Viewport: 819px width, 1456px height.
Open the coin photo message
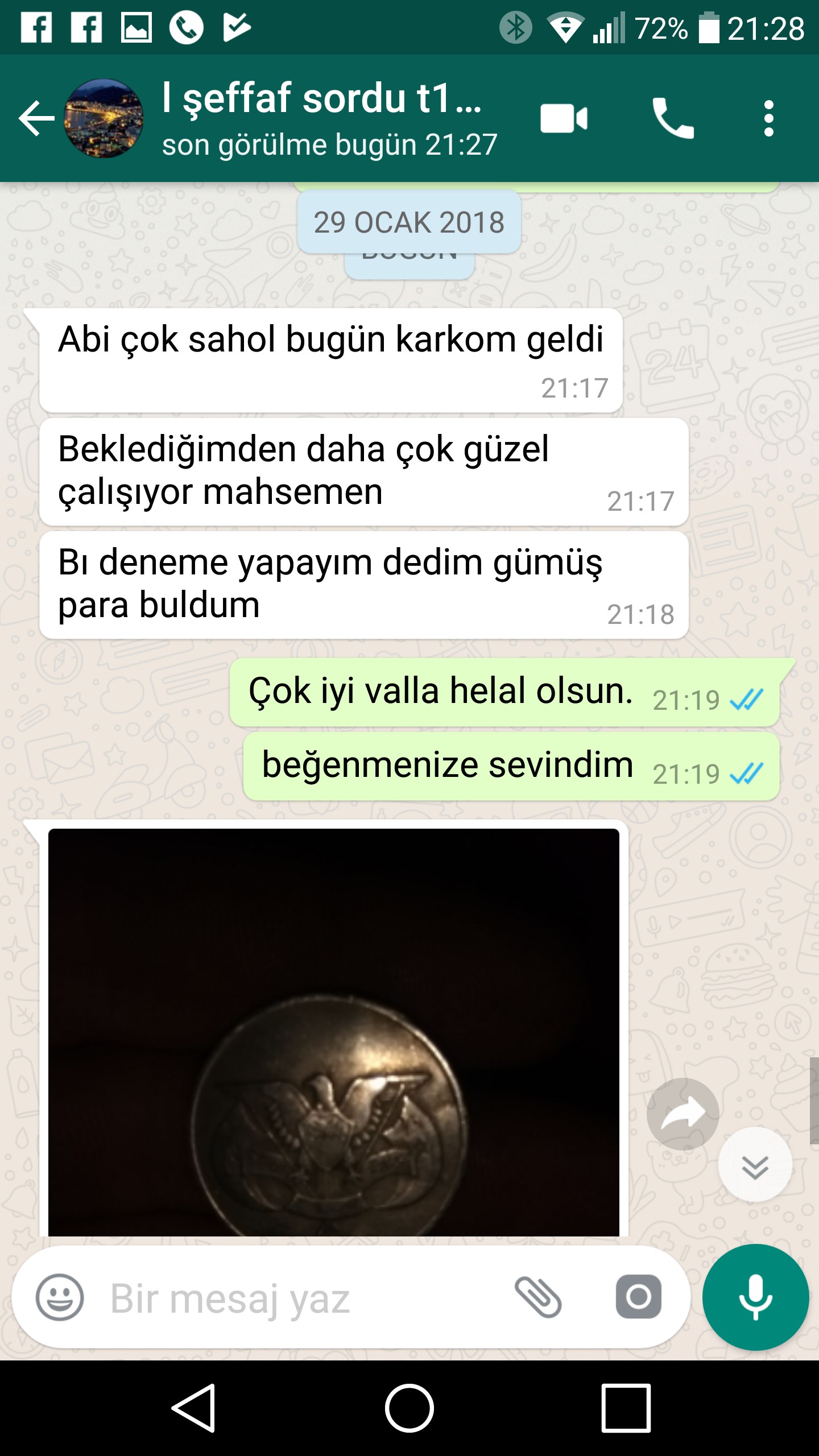[x=334, y=1032]
